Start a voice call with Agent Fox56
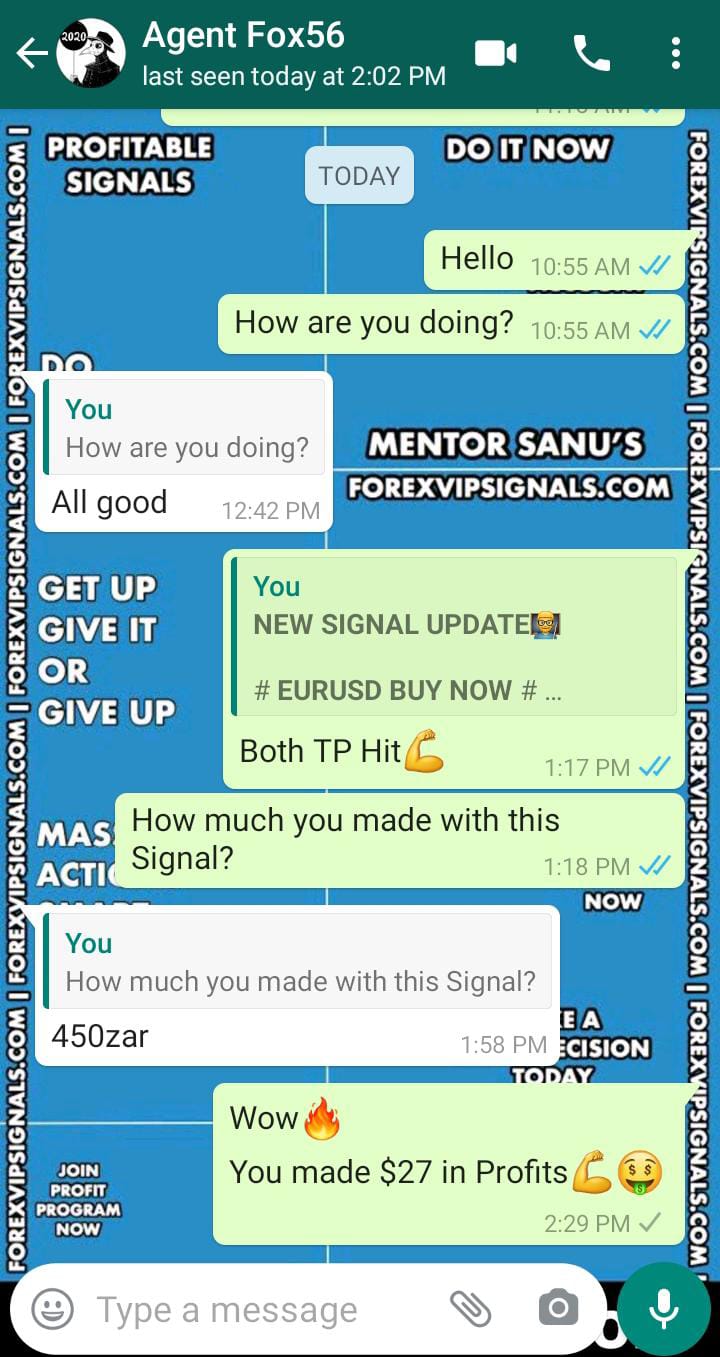The image size is (720, 1357). pos(591,54)
